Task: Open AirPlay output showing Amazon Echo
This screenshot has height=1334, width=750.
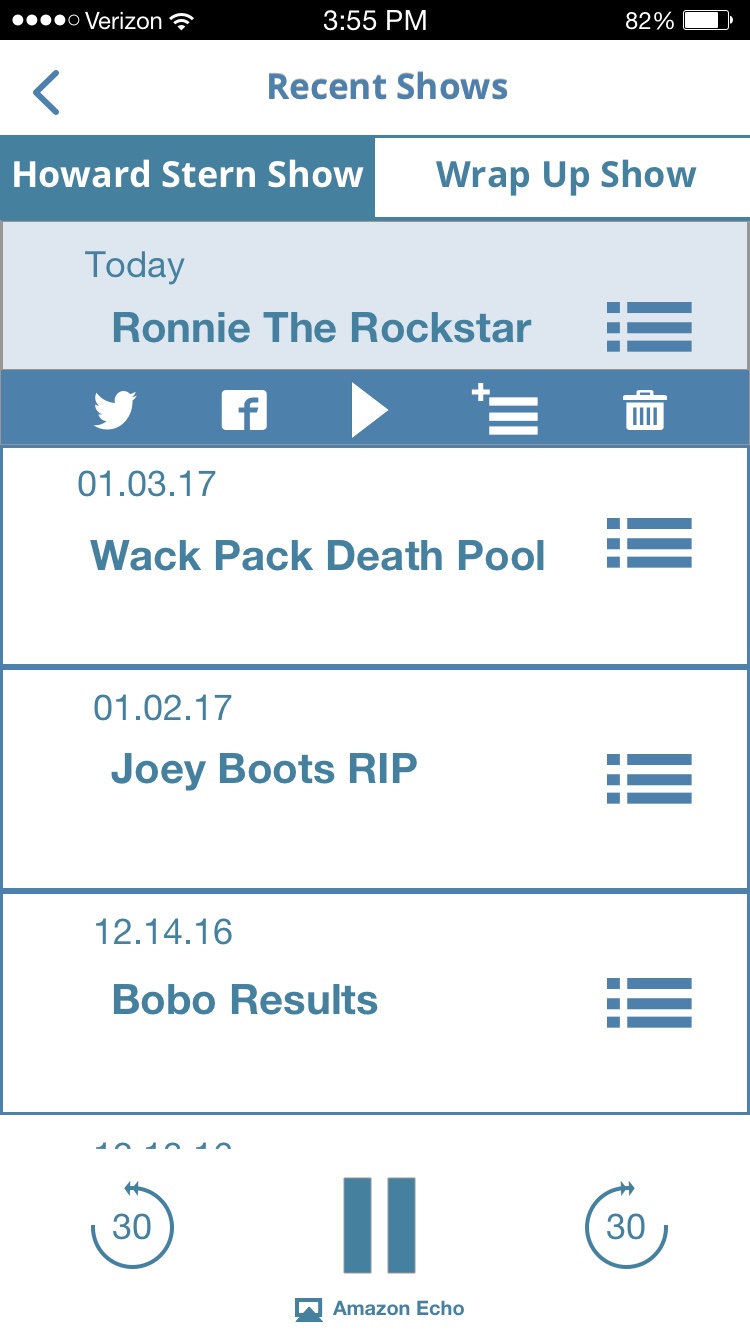Action: click(x=379, y=1308)
